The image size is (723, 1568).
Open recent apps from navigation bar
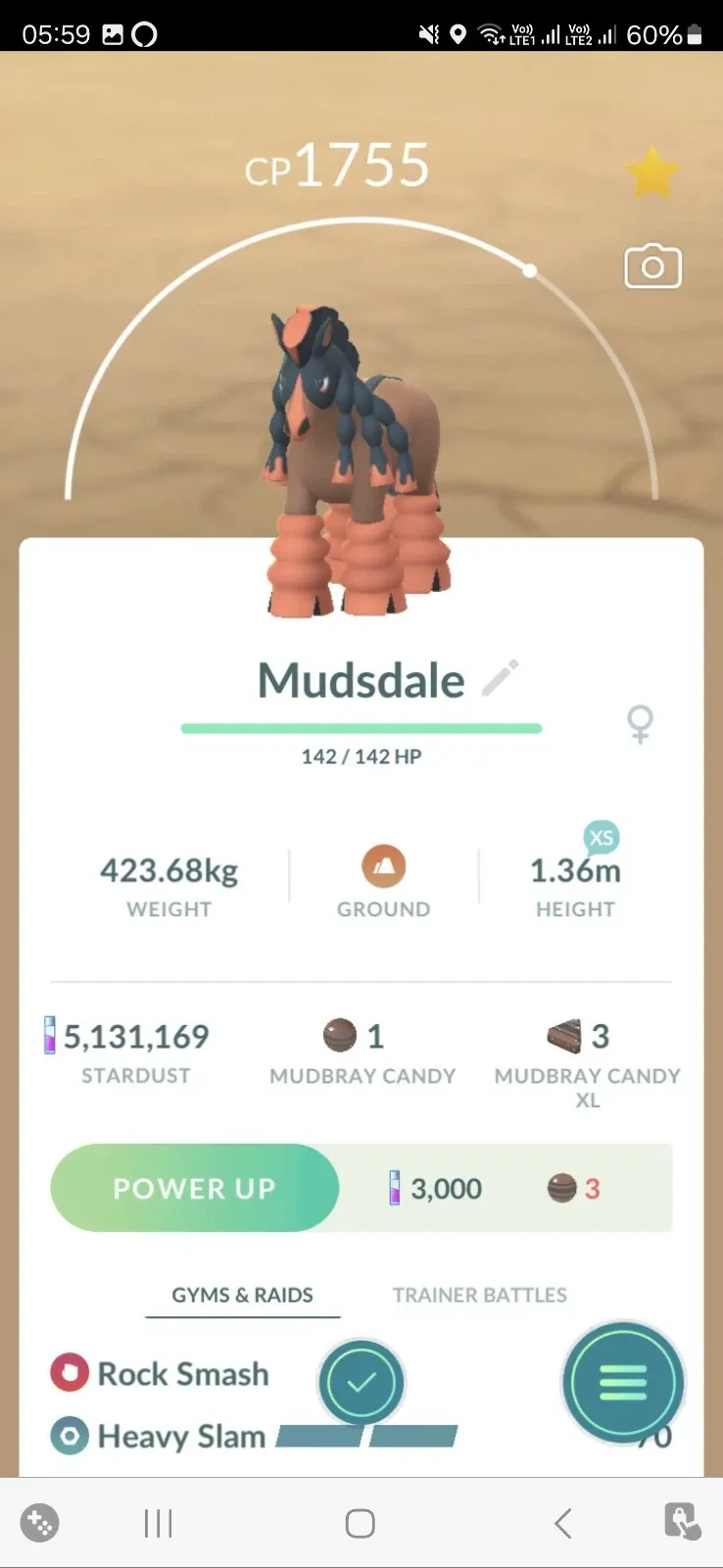158,1523
